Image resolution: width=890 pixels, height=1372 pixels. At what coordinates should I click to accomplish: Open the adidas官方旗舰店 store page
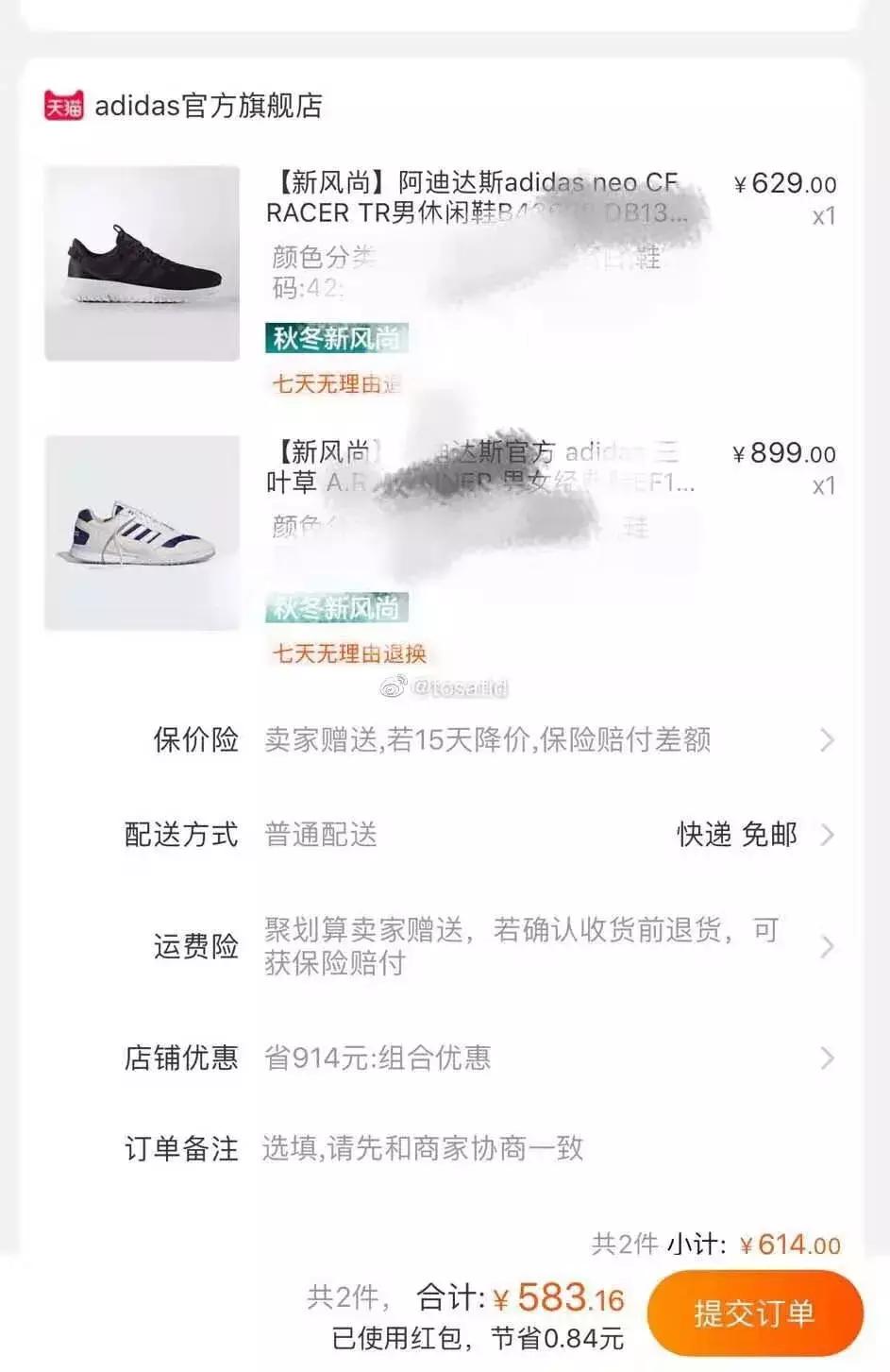(208, 107)
